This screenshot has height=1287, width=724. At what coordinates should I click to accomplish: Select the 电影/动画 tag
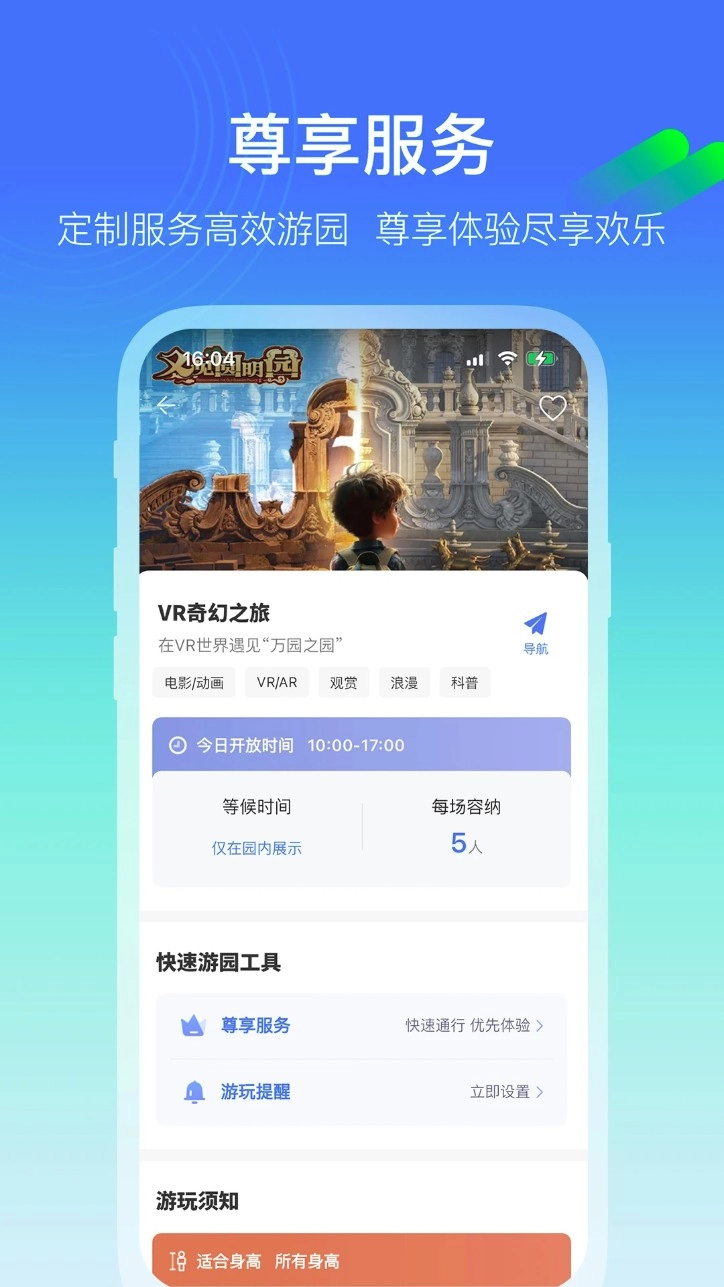click(194, 682)
